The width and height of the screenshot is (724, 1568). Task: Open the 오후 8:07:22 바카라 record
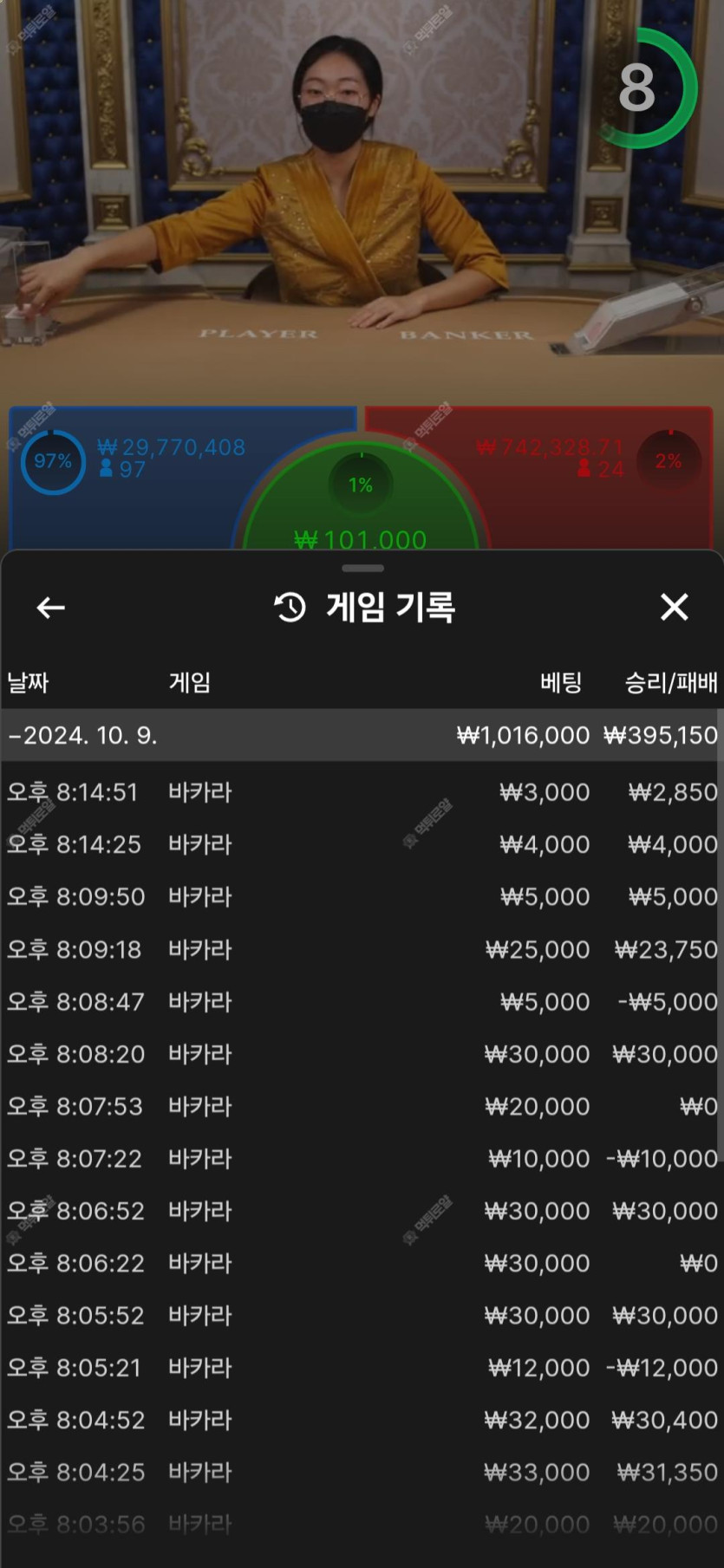[x=362, y=1158]
